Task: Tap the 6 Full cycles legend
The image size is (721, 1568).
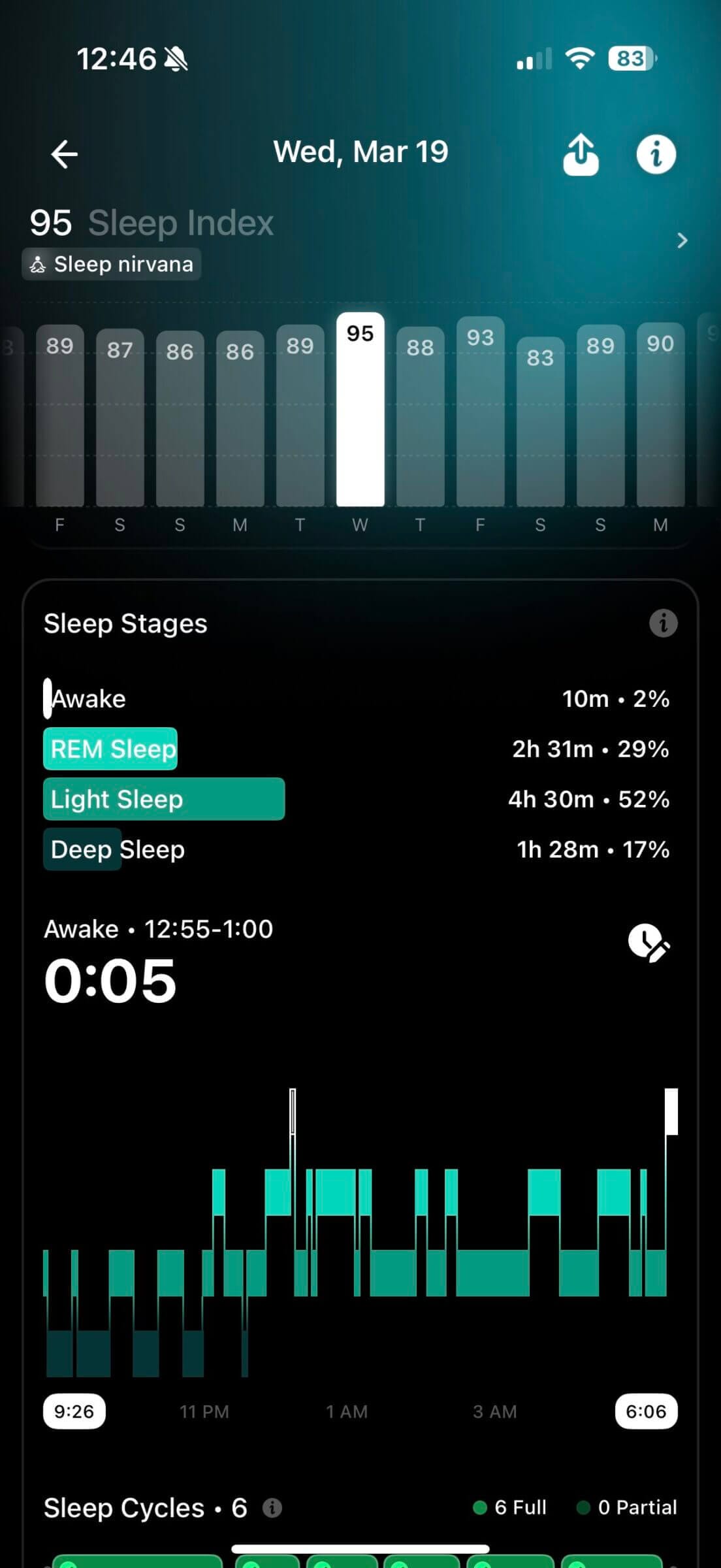Action: (511, 1508)
